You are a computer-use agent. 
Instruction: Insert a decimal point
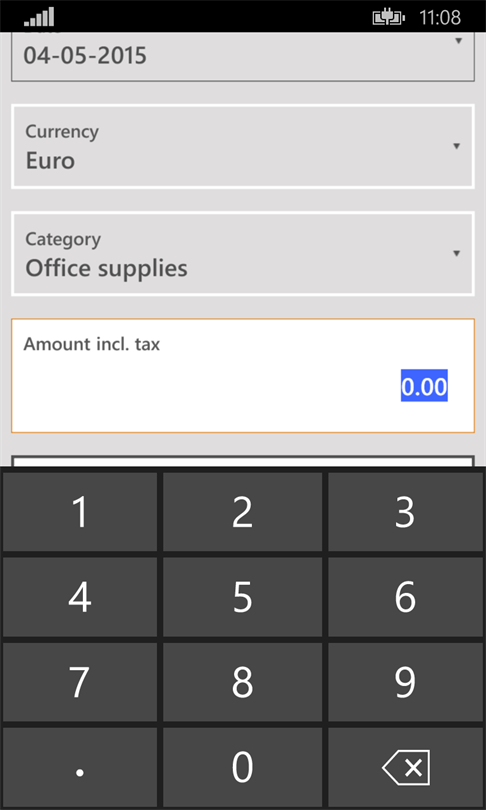click(80, 768)
